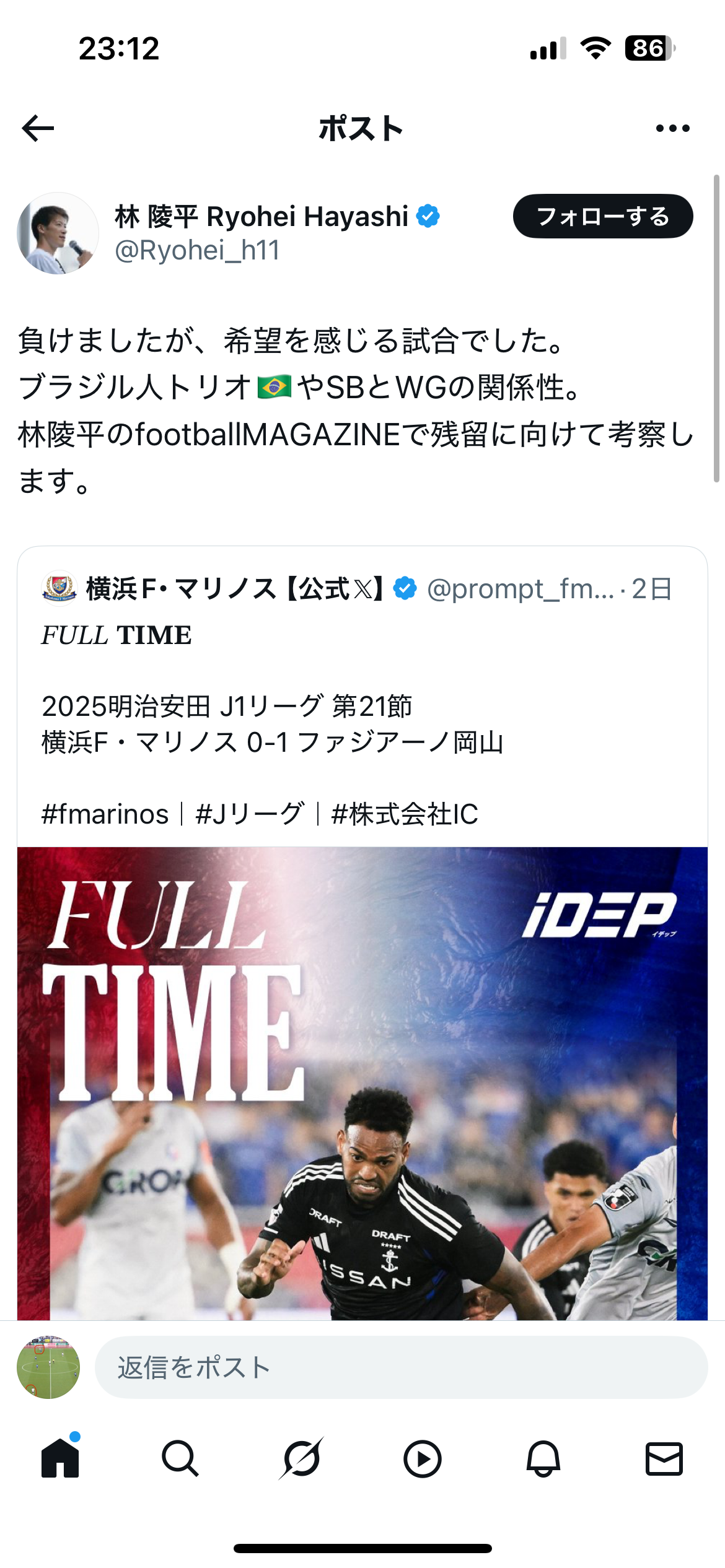Viewport: 725px width, 1568px height.
Task: Tap the 返信をポスト reply field
Action: 401,1367
